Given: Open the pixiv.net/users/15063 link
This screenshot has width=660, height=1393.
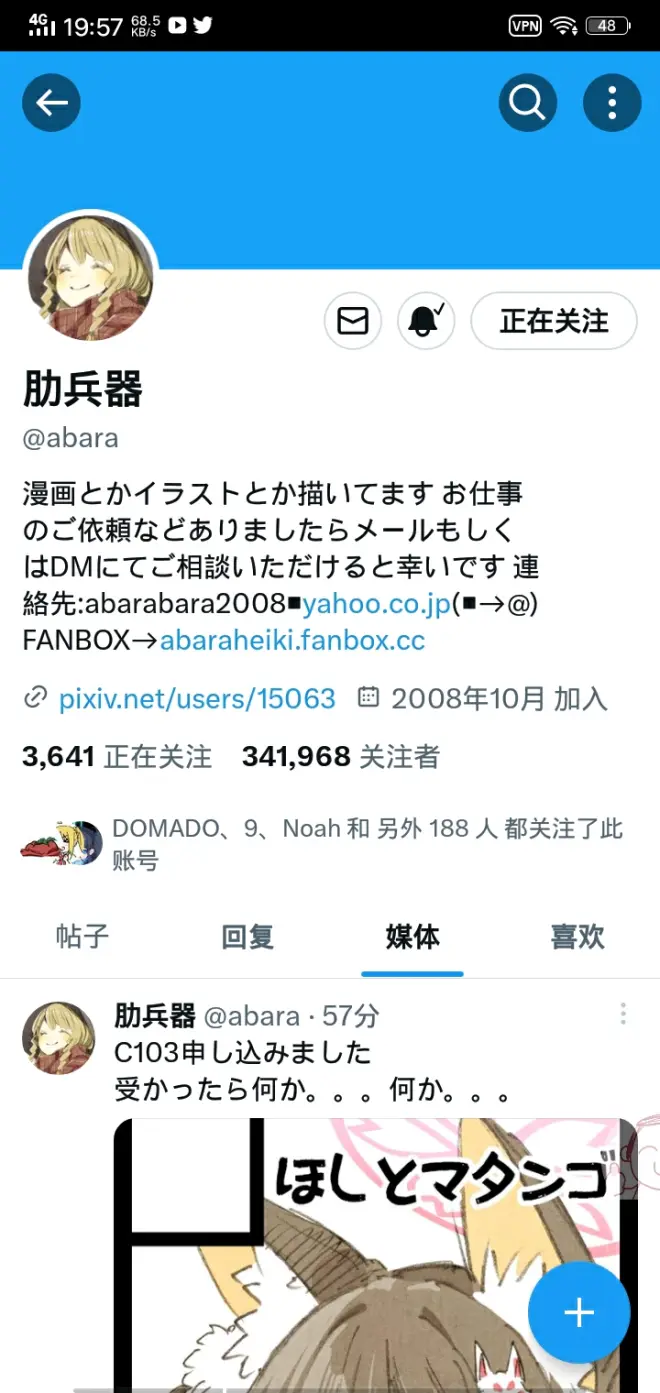Looking at the screenshot, I should pos(197,698).
